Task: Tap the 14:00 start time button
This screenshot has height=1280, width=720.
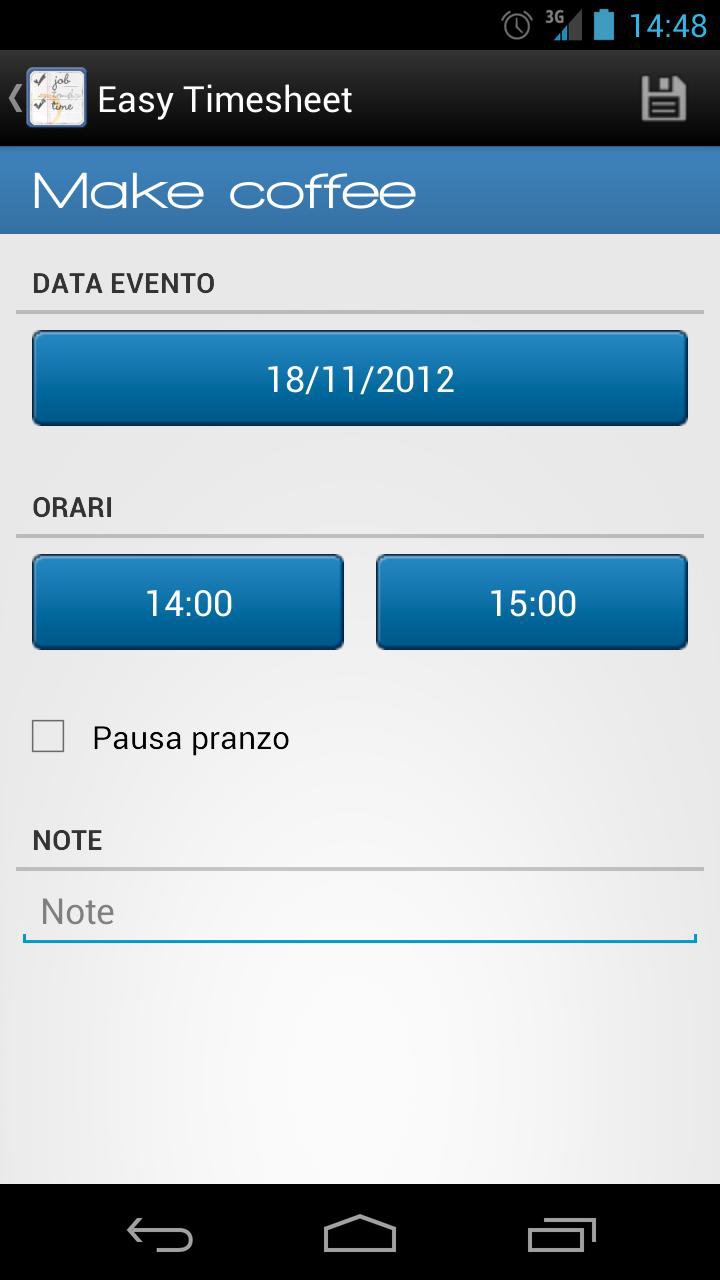Action: (187, 602)
